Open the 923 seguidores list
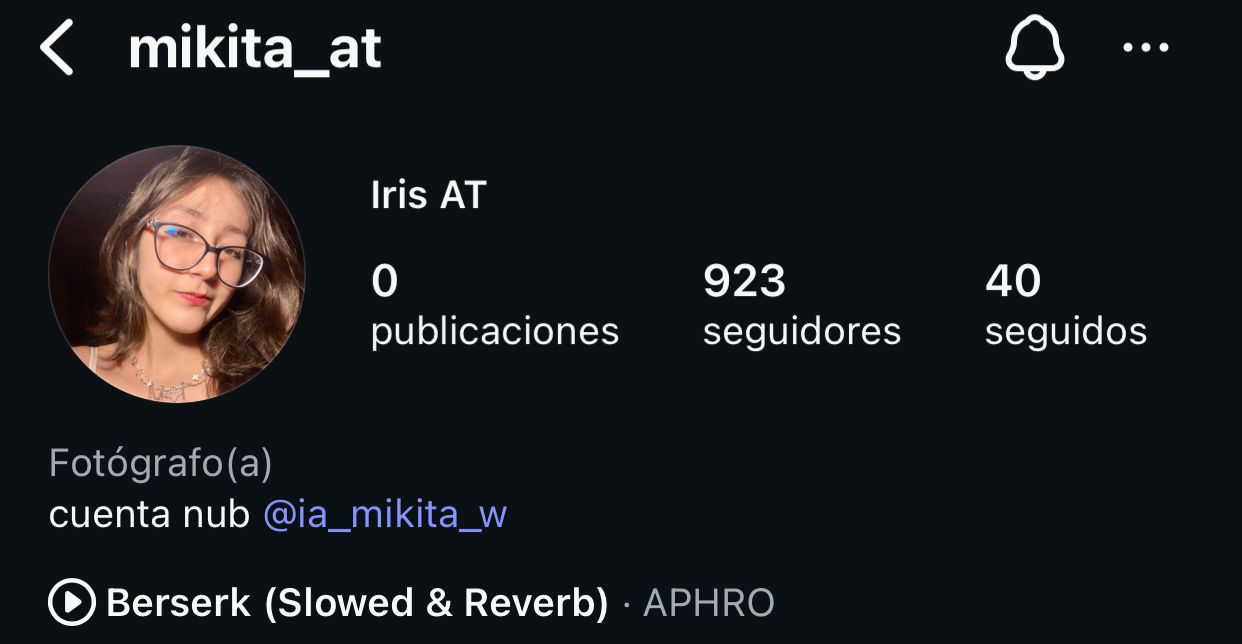This screenshot has width=1242, height=644. coord(801,305)
